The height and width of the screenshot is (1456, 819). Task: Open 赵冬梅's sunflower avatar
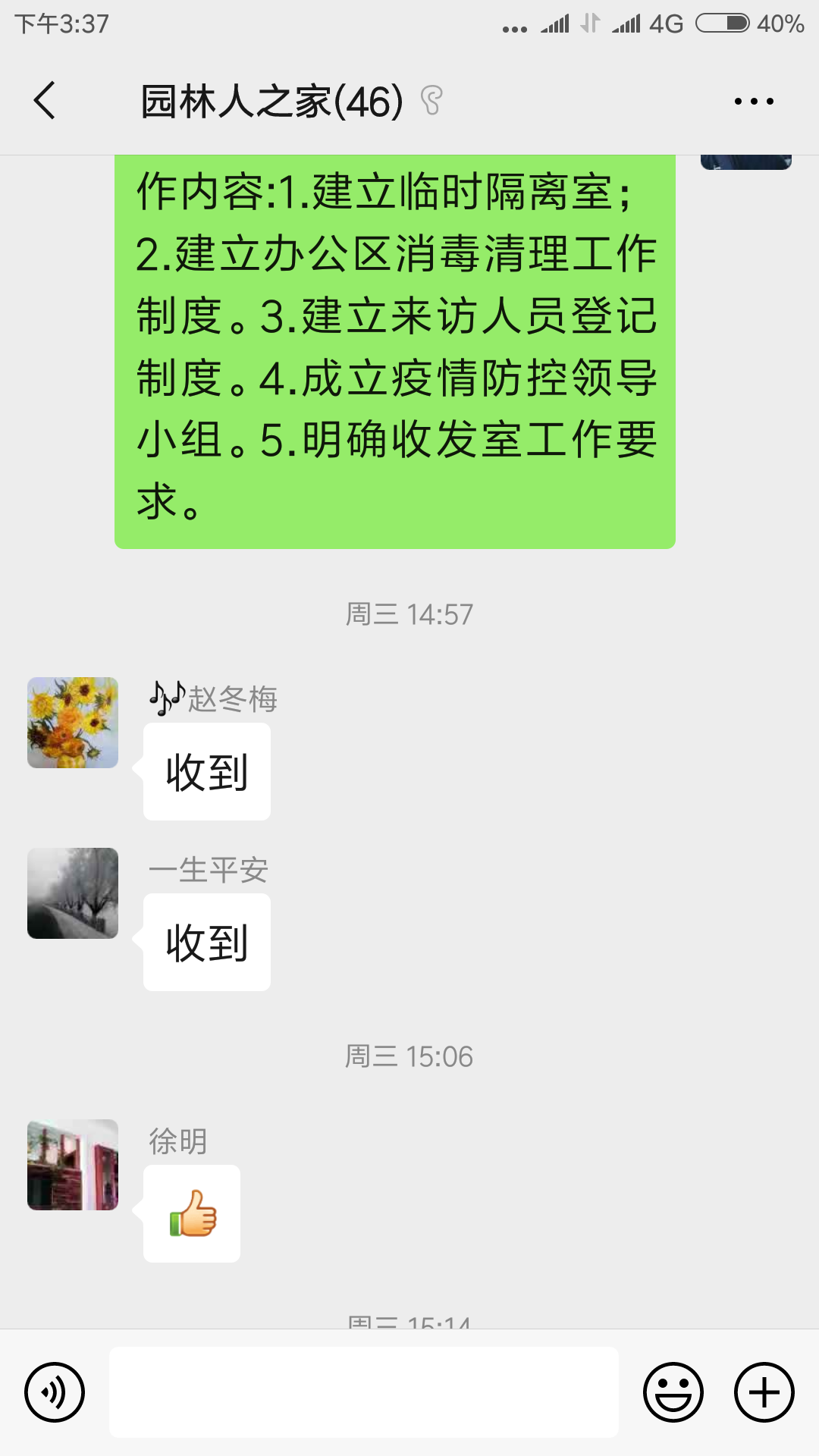[73, 723]
